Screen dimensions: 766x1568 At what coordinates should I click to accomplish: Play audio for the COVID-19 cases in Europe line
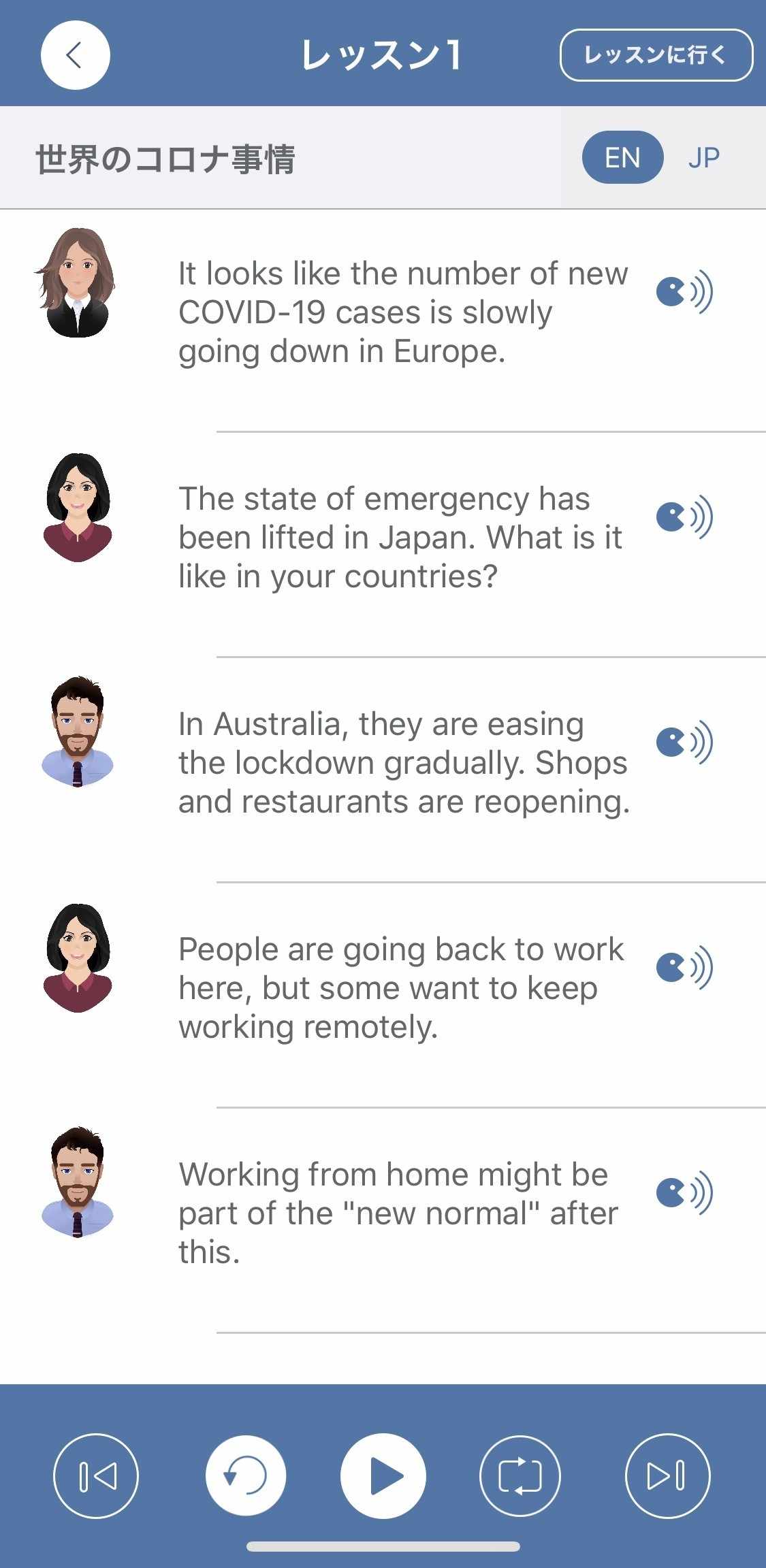[684, 293]
